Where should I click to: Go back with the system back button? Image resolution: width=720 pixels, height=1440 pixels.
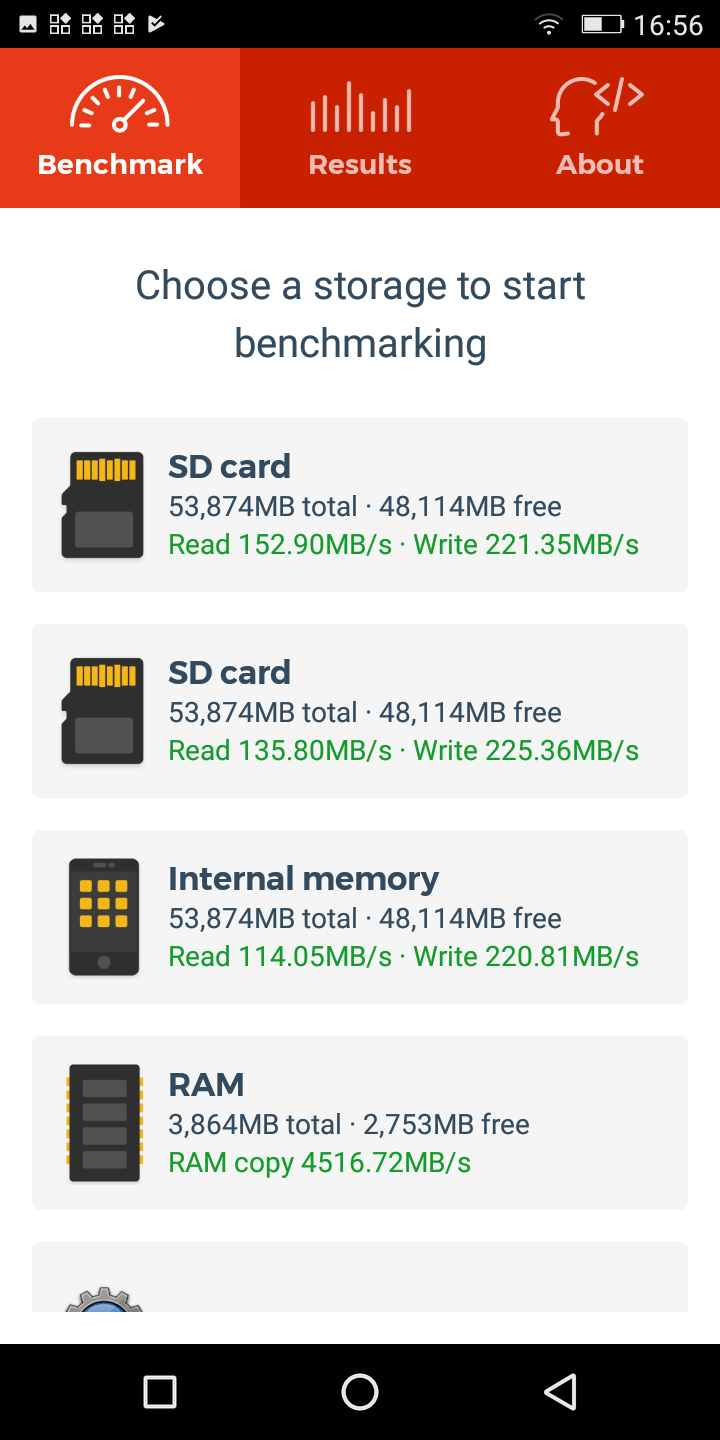click(560, 1392)
